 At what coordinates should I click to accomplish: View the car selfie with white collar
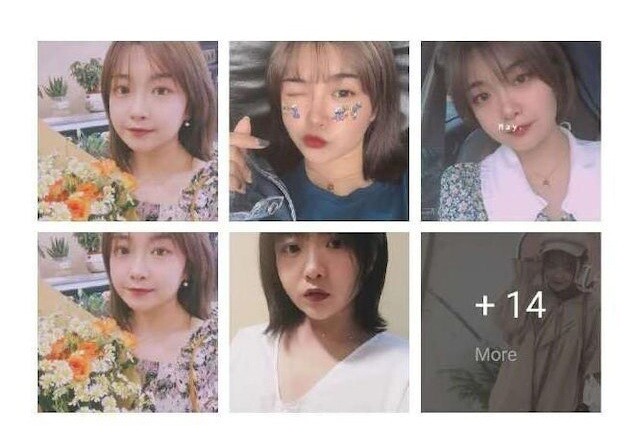point(510,130)
